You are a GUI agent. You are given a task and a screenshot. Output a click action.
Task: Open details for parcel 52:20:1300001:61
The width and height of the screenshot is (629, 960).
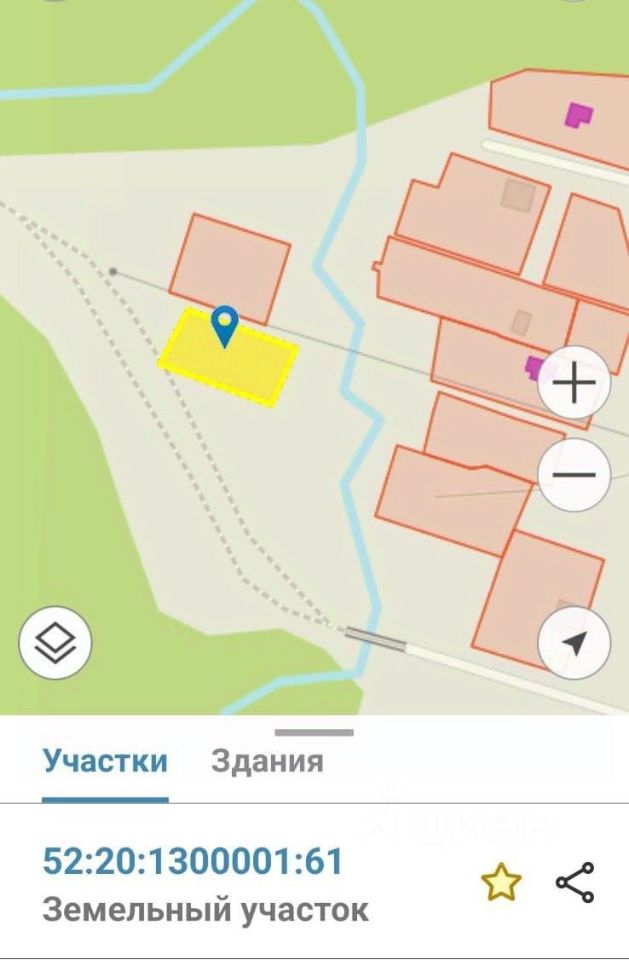click(x=192, y=862)
